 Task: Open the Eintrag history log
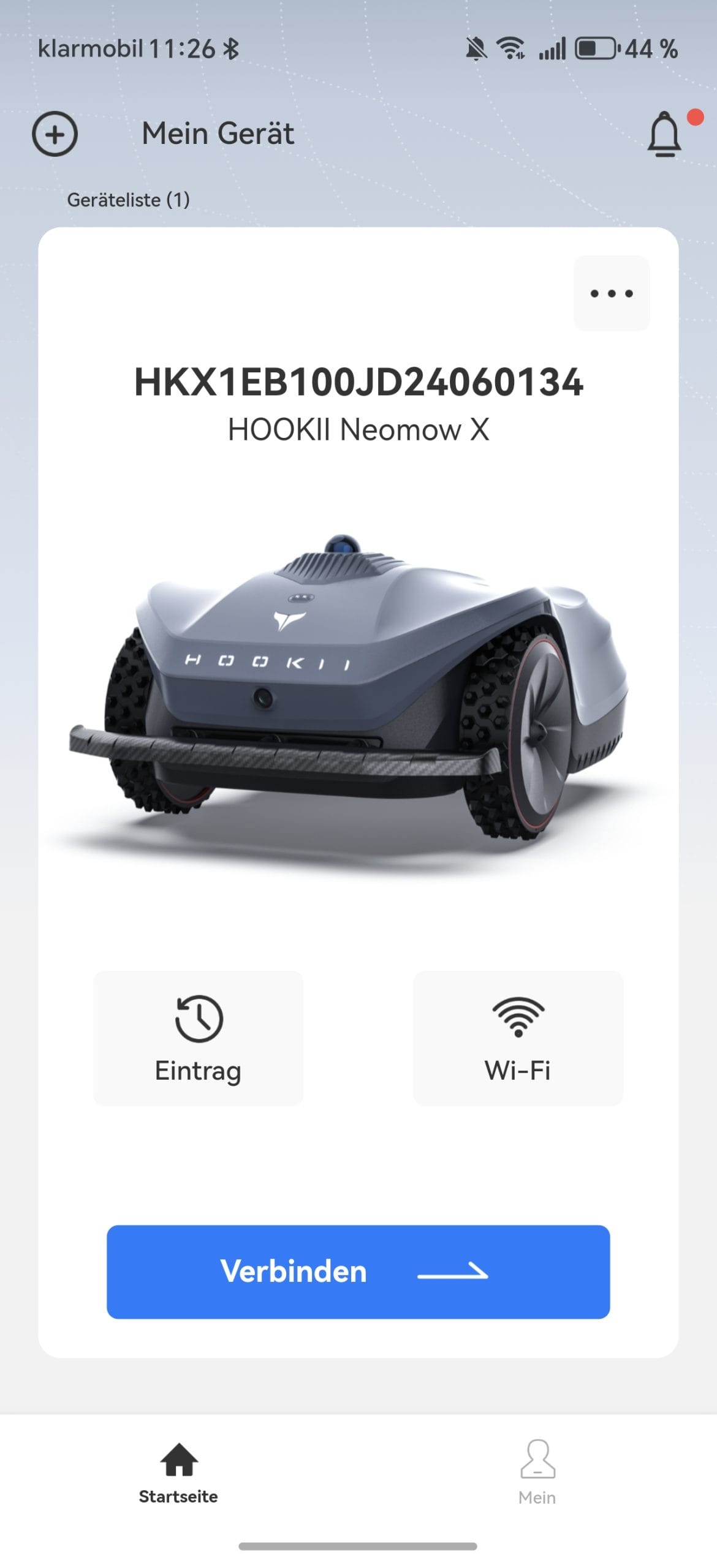(198, 1038)
